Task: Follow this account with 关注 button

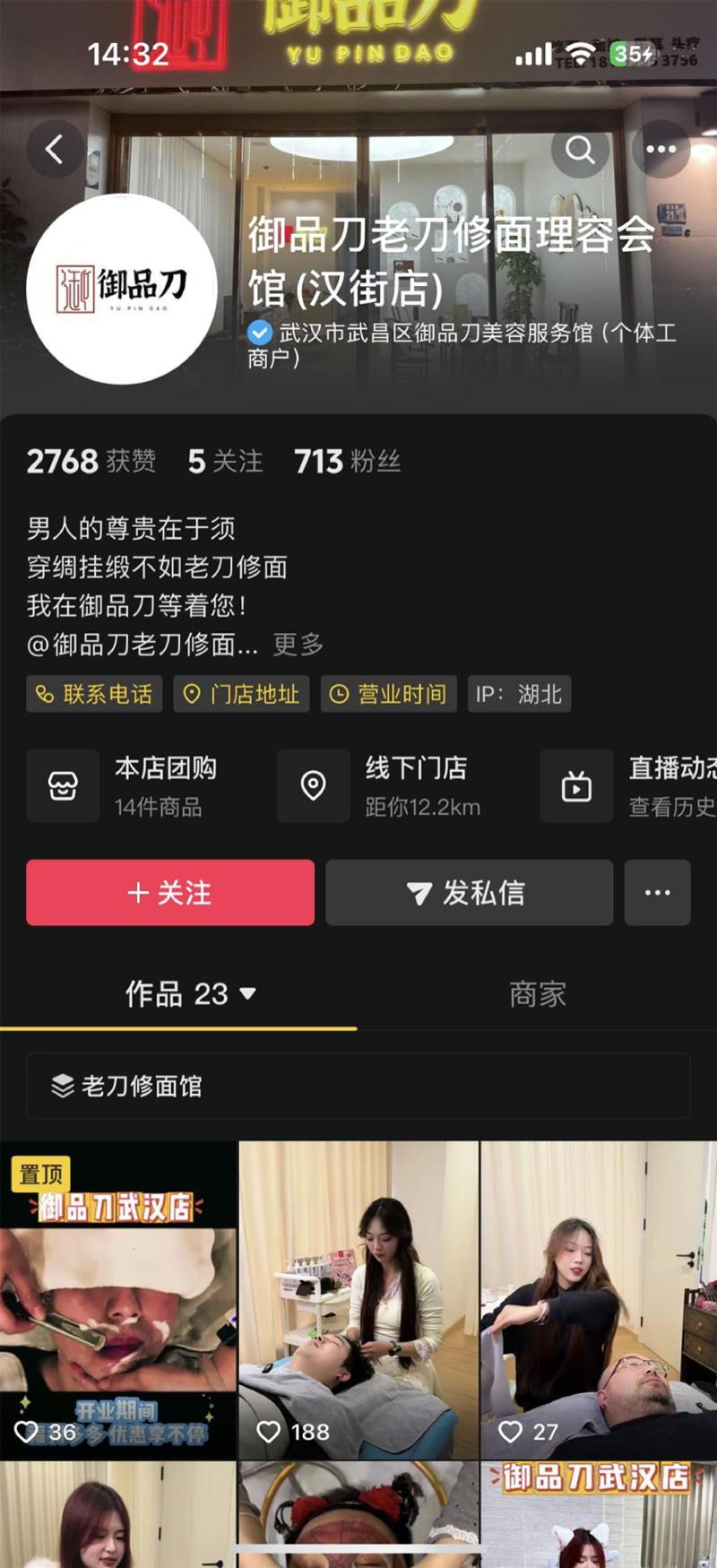Action: (170, 892)
